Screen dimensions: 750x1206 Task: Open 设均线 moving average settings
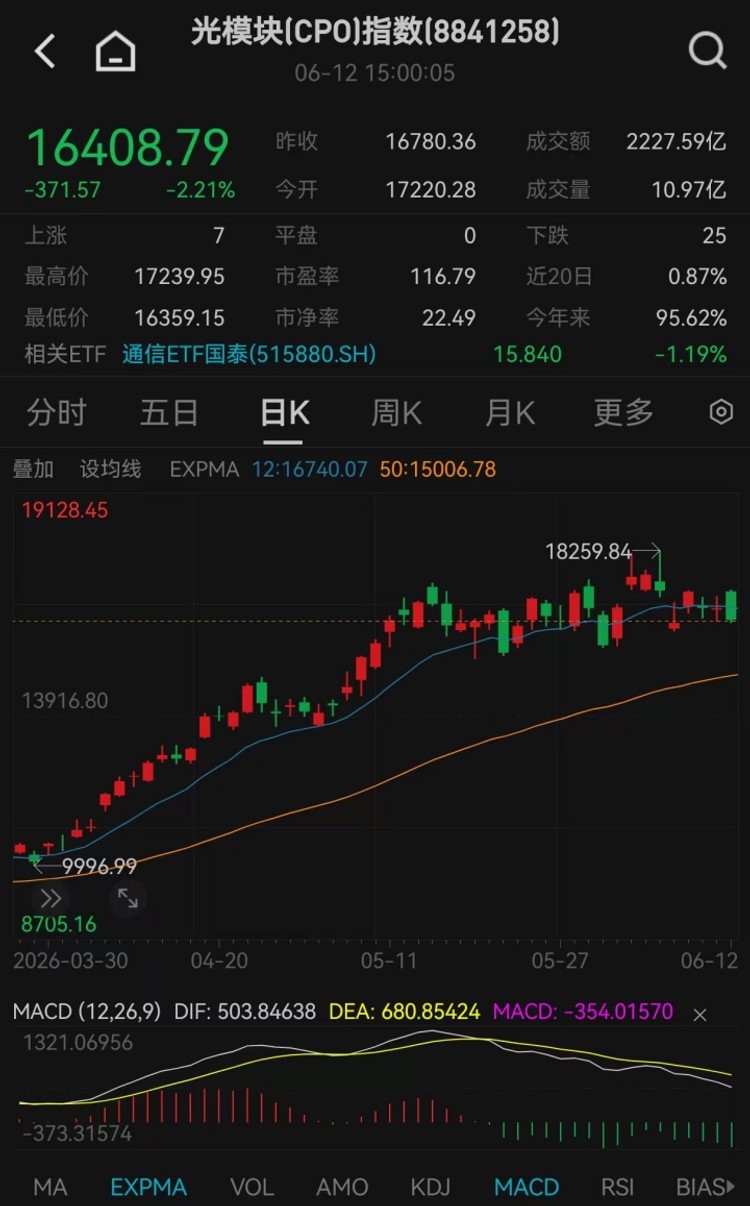click(x=110, y=469)
